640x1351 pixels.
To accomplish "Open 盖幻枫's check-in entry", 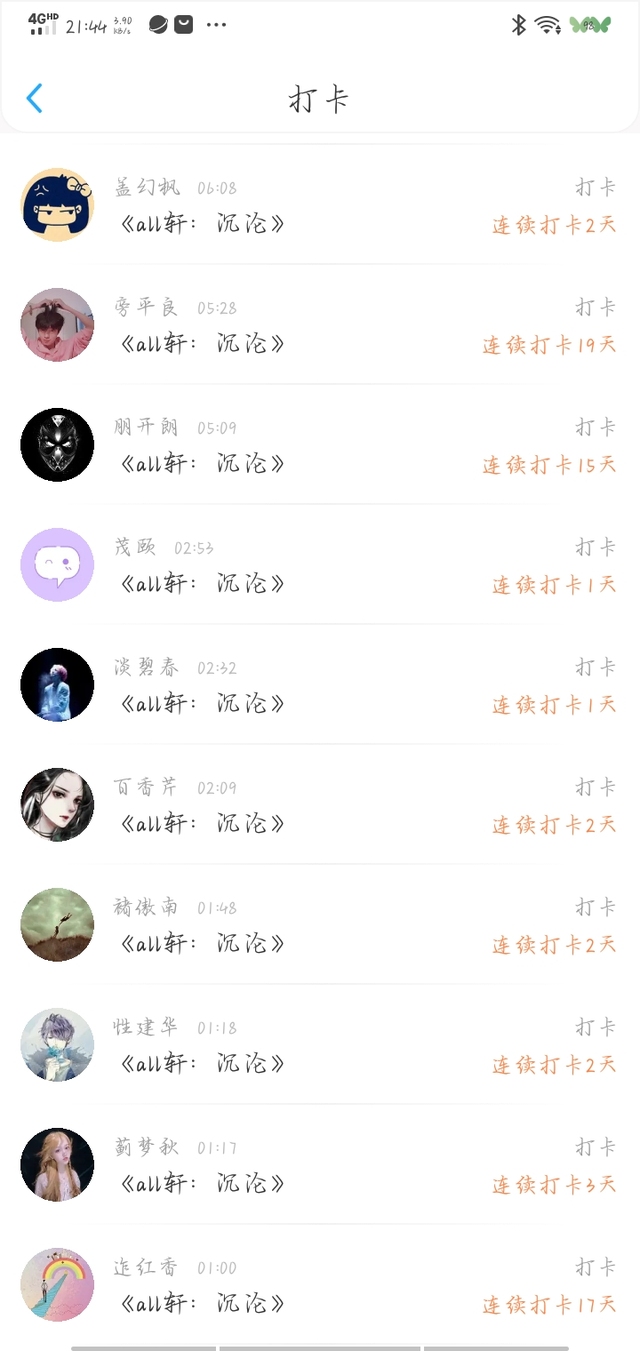I will pyautogui.click(x=320, y=206).
